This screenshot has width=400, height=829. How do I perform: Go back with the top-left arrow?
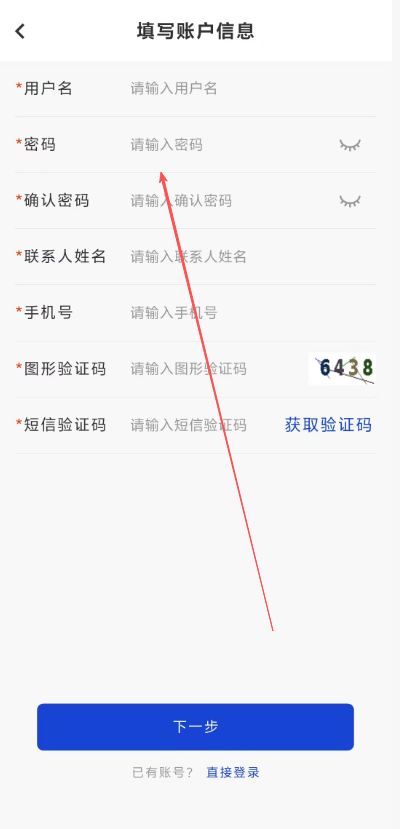coord(20,31)
